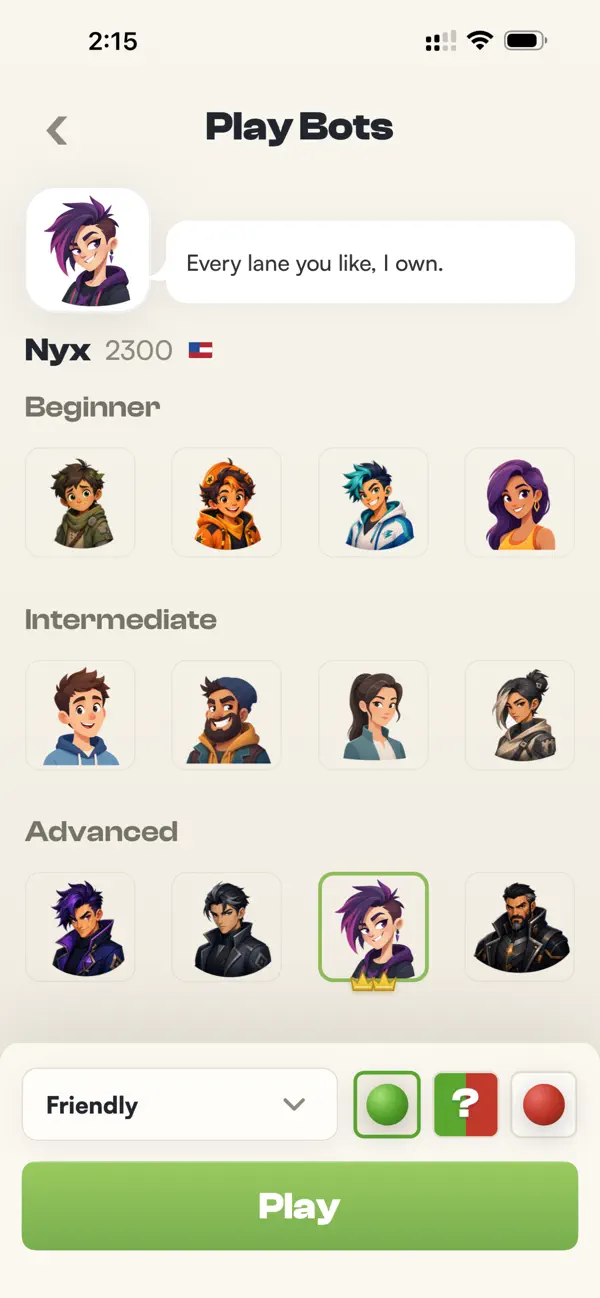Select the purple-haired Beginner bot in yellow top
Viewport: 600px width, 1298px height.
(520, 502)
